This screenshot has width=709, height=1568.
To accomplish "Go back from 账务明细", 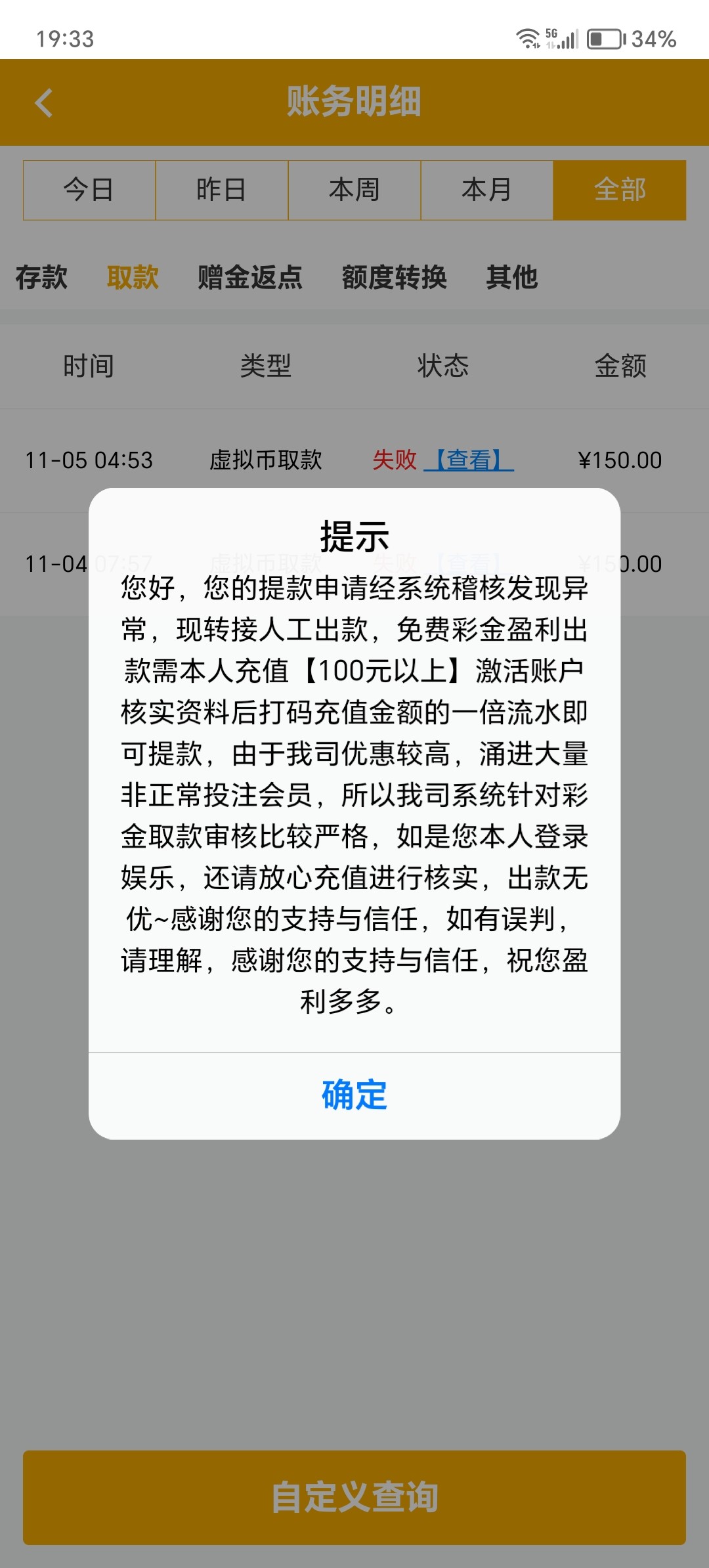I will click(x=44, y=103).
